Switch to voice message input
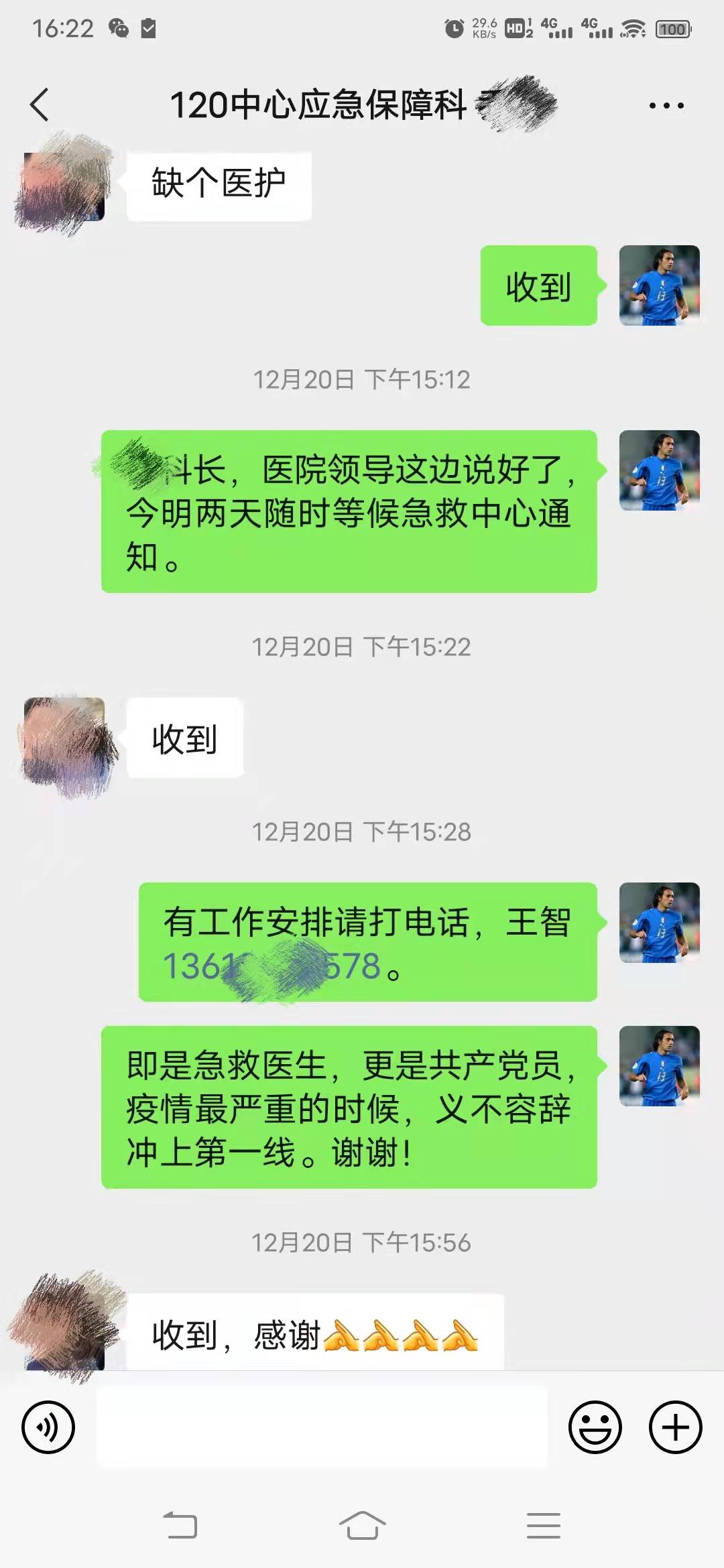The image size is (724, 1568). coord(48,1427)
